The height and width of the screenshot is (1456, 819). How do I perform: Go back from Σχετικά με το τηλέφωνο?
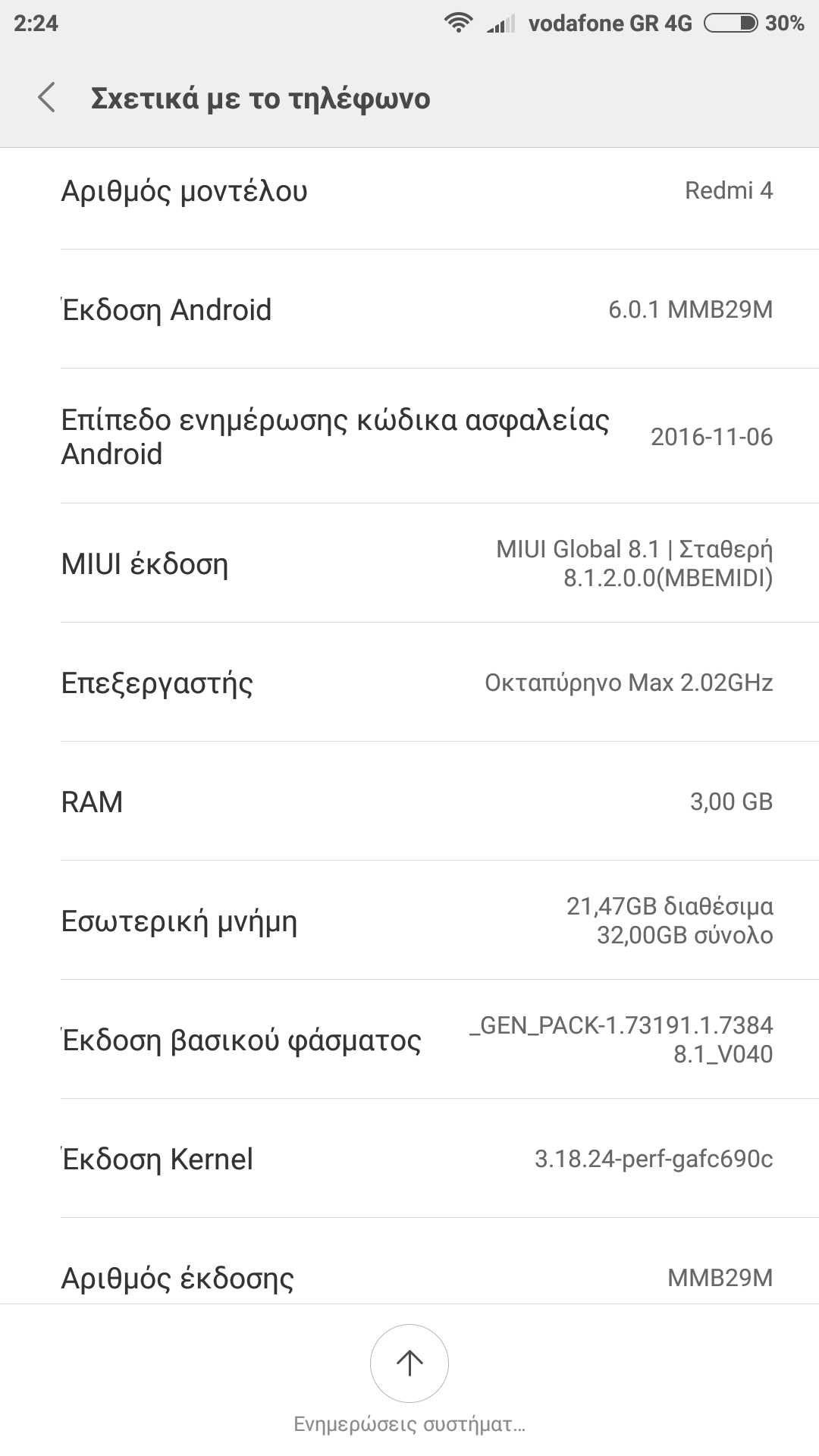pyautogui.click(x=47, y=98)
